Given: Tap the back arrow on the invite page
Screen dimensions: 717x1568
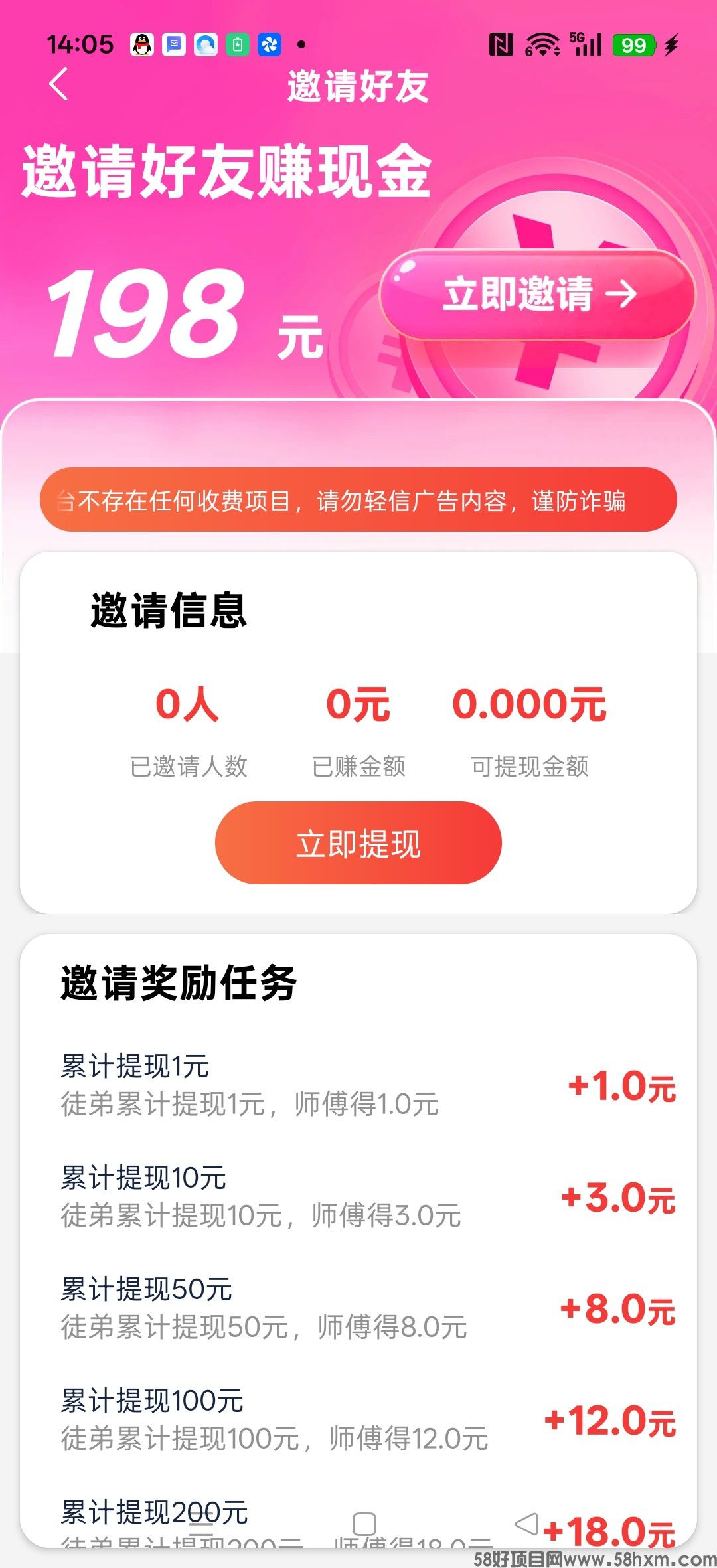Looking at the screenshot, I should [x=58, y=85].
